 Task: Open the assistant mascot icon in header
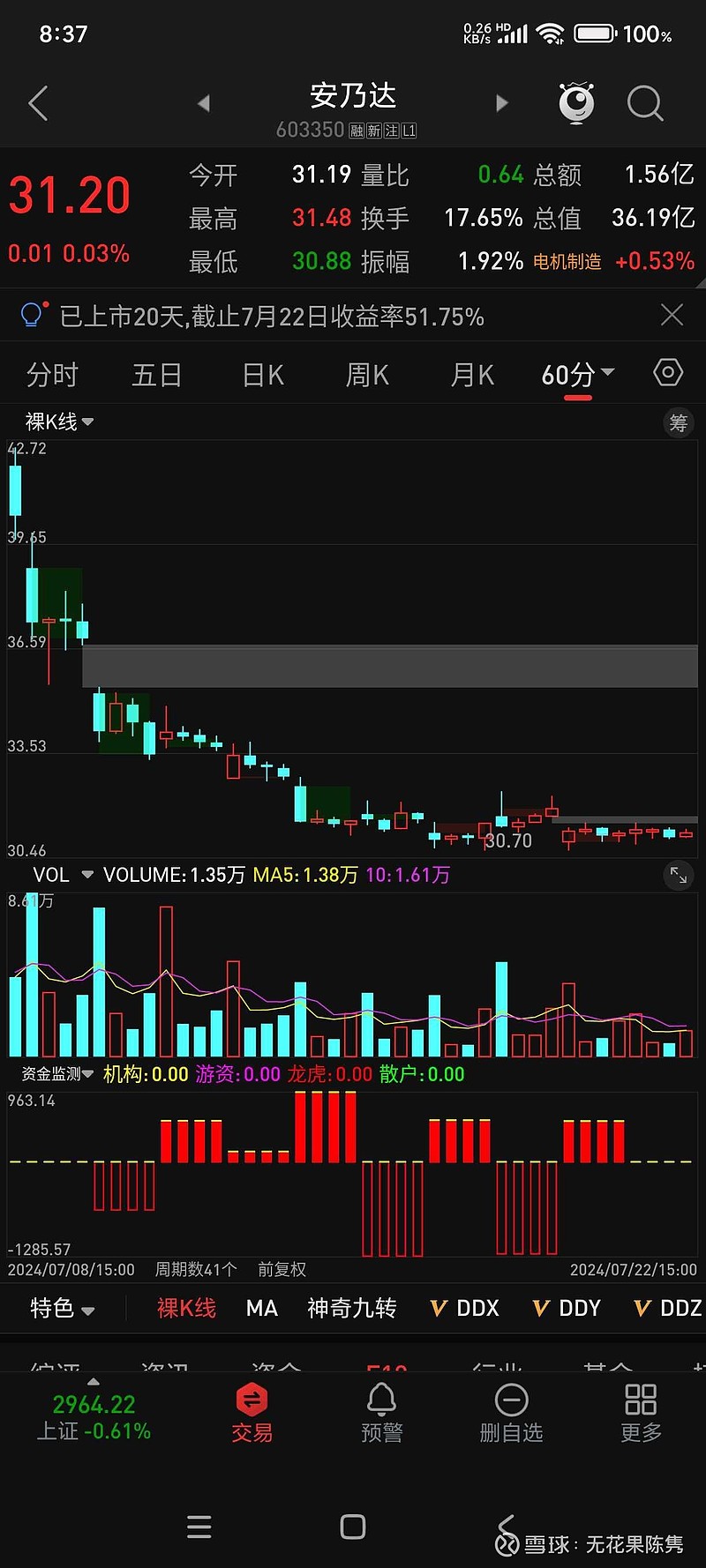(x=577, y=103)
